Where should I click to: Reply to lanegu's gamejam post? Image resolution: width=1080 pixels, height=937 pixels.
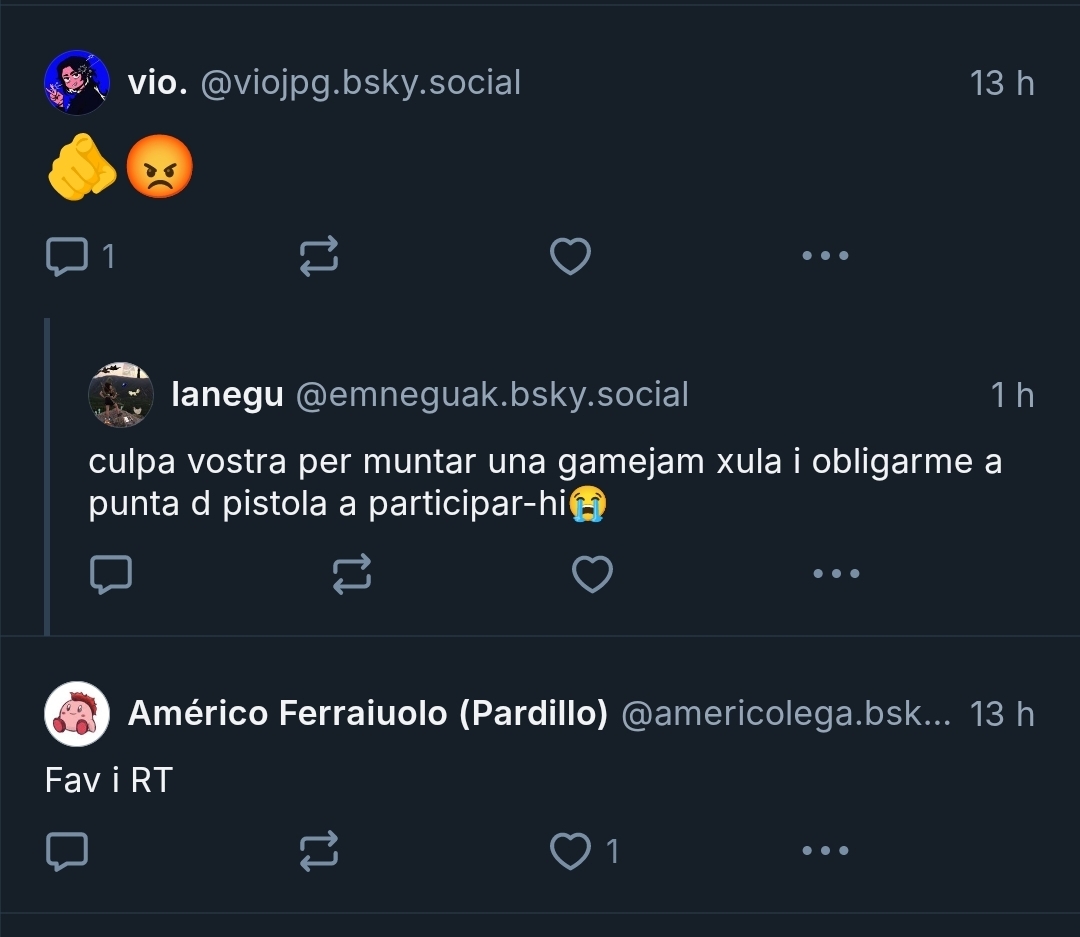tap(111, 575)
